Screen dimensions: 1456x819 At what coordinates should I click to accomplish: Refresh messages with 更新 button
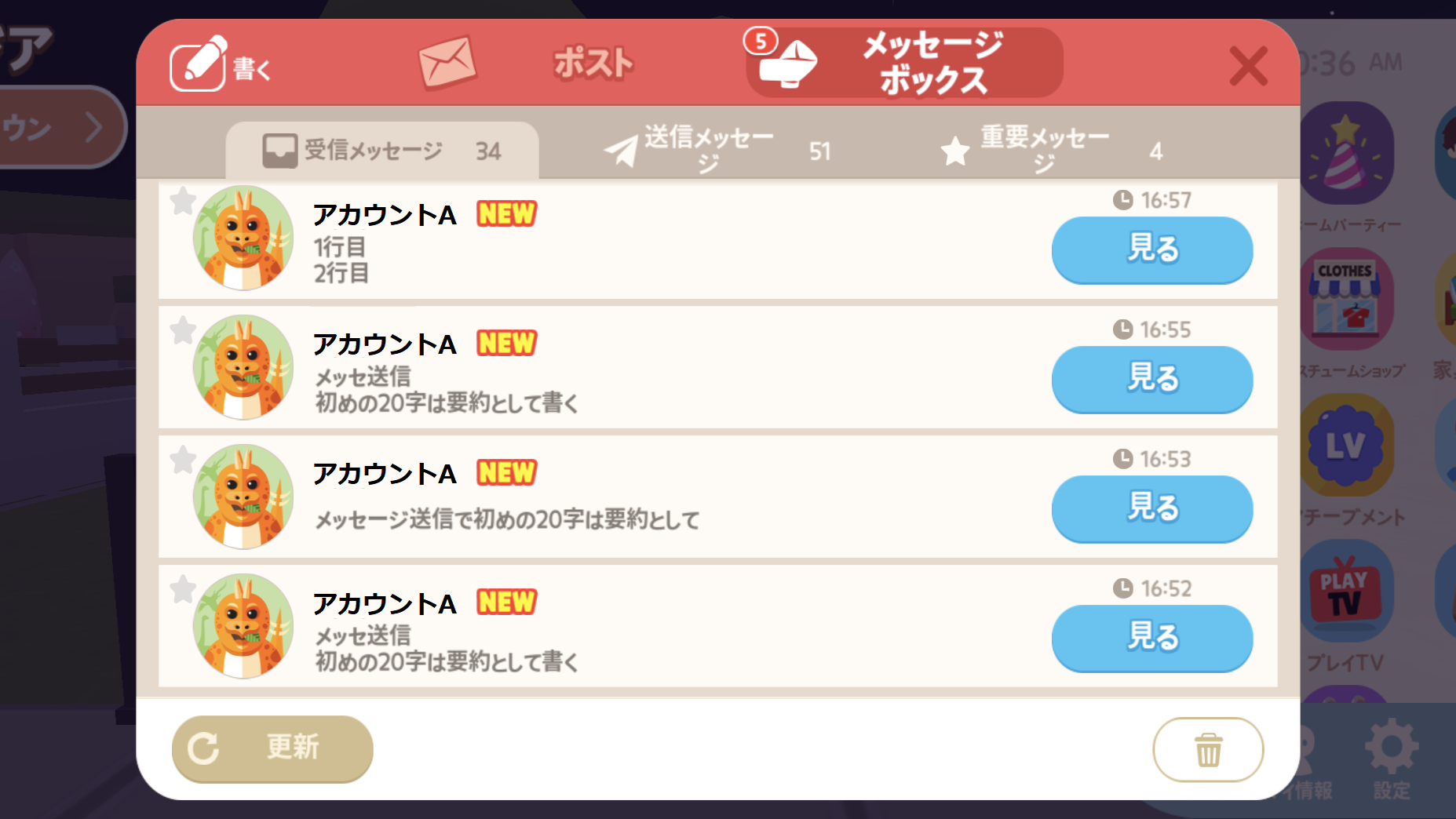[x=272, y=748]
